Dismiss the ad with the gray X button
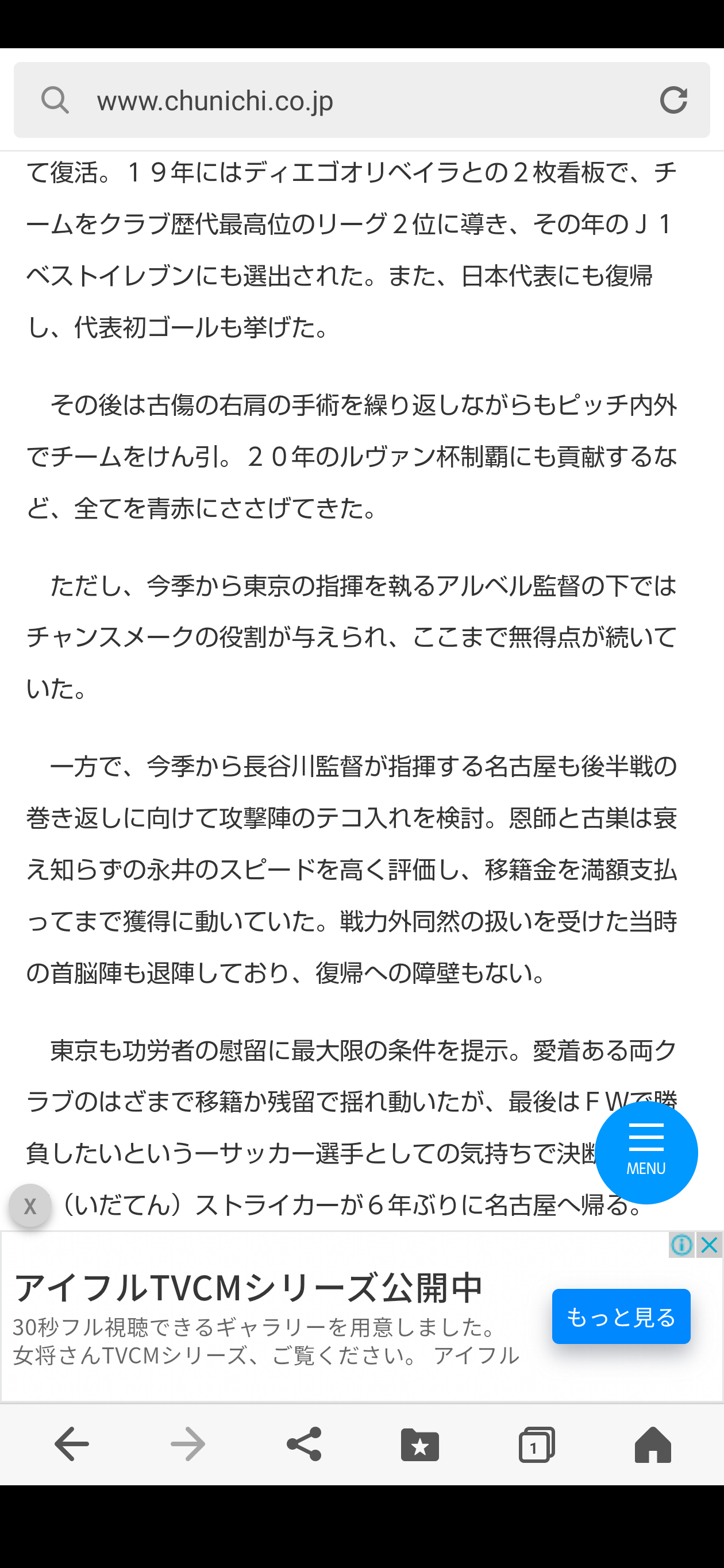Image resolution: width=724 pixels, height=1568 pixels. pyautogui.click(x=30, y=1205)
